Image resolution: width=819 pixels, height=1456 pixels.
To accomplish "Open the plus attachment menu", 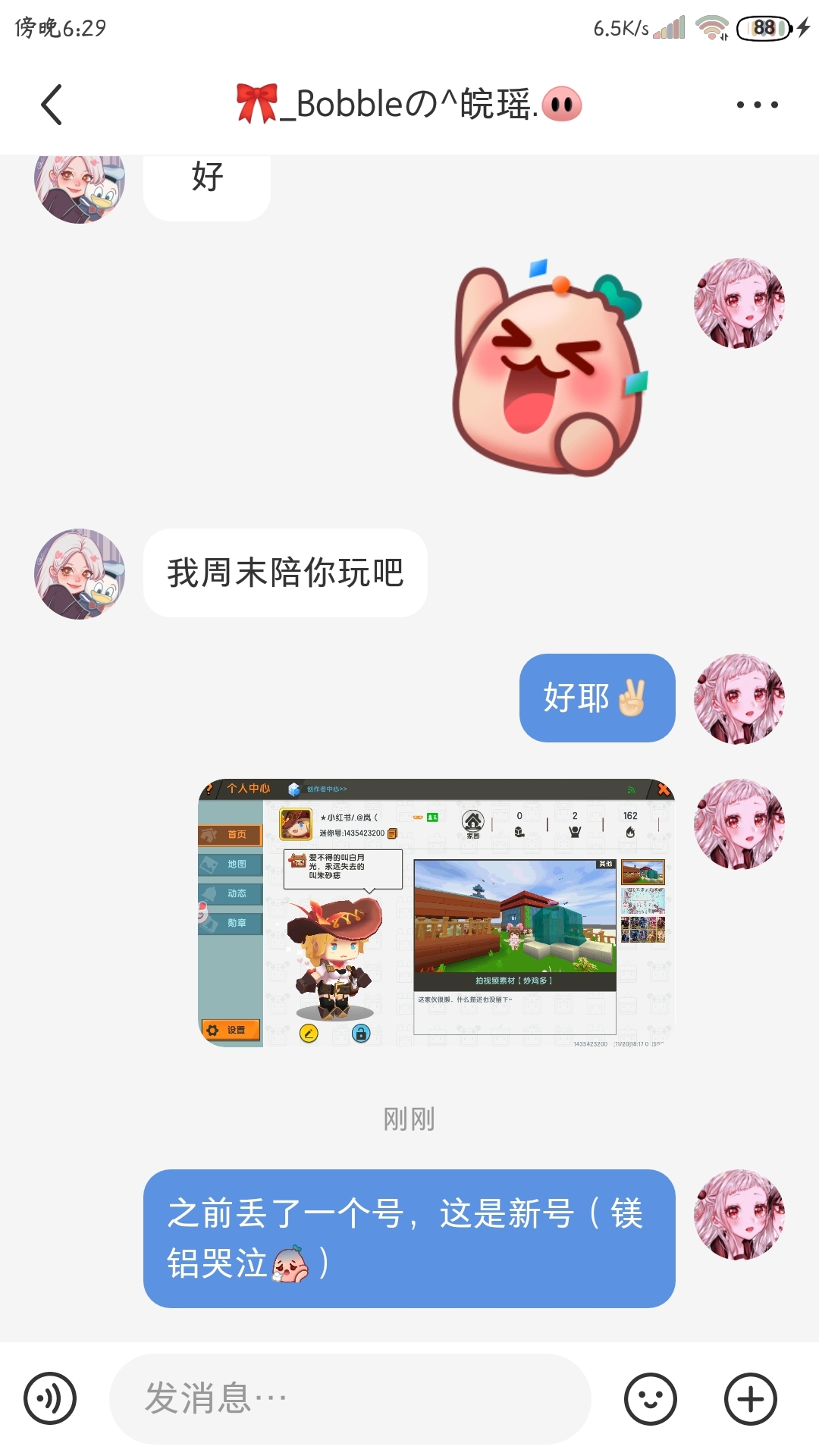I will click(x=750, y=1398).
